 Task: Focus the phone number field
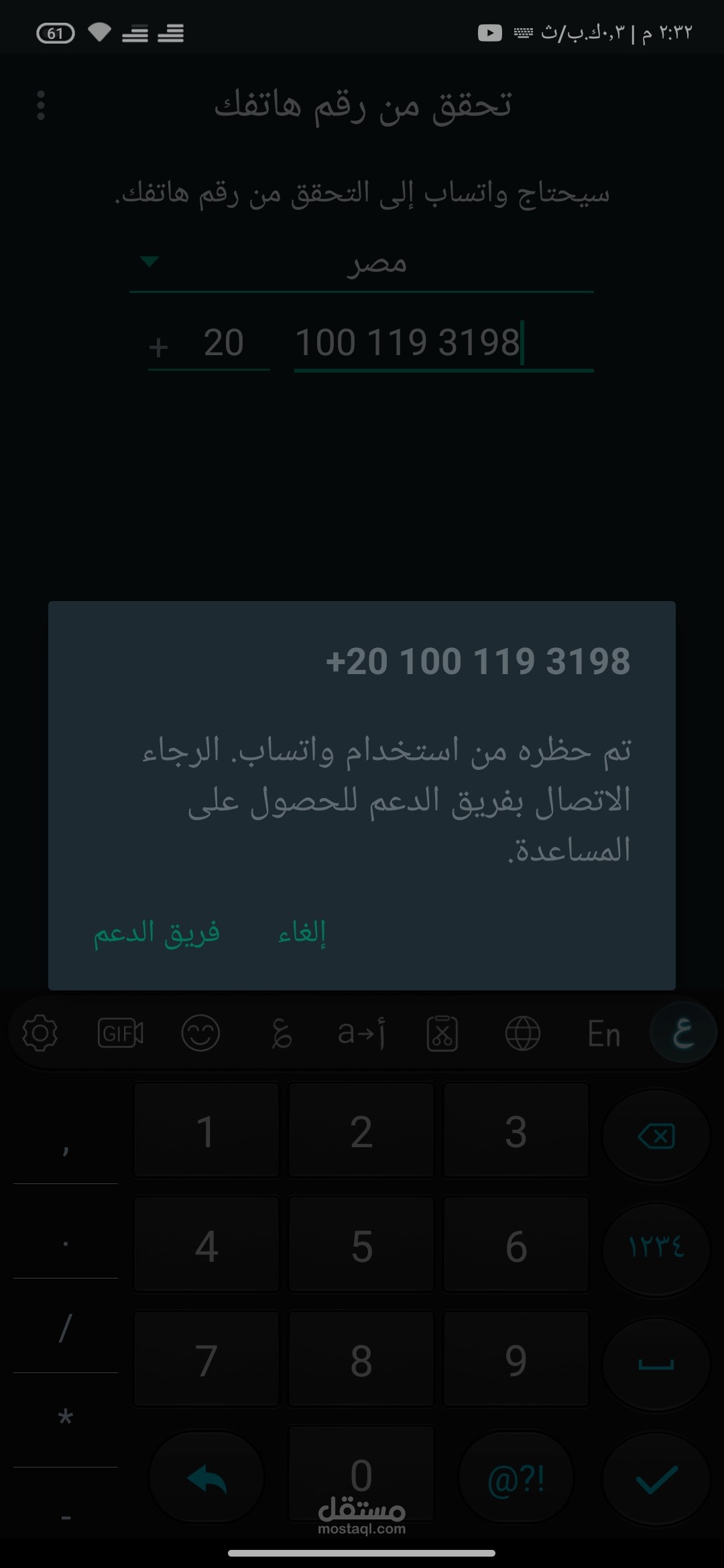(444, 343)
